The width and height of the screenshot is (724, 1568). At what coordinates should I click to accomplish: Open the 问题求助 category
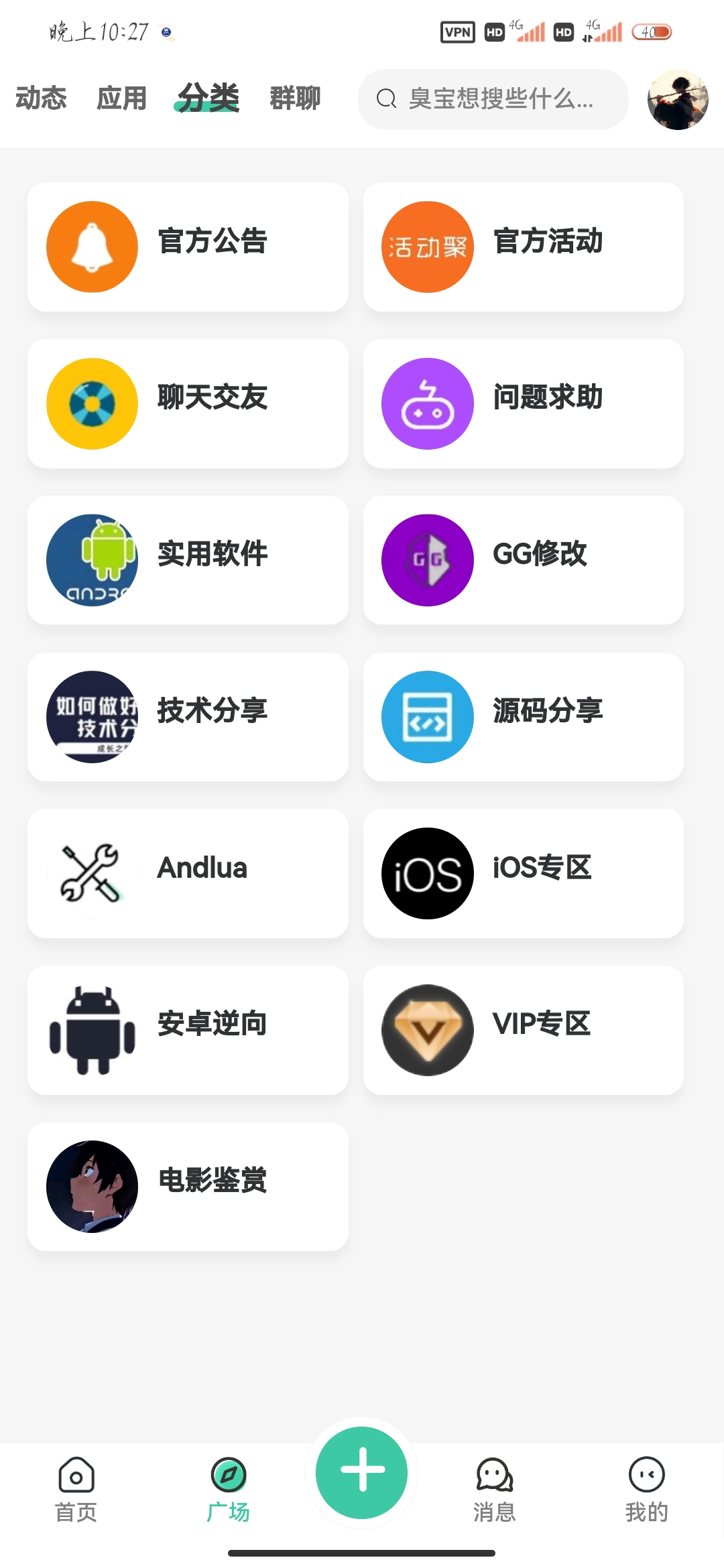tap(523, 403)
